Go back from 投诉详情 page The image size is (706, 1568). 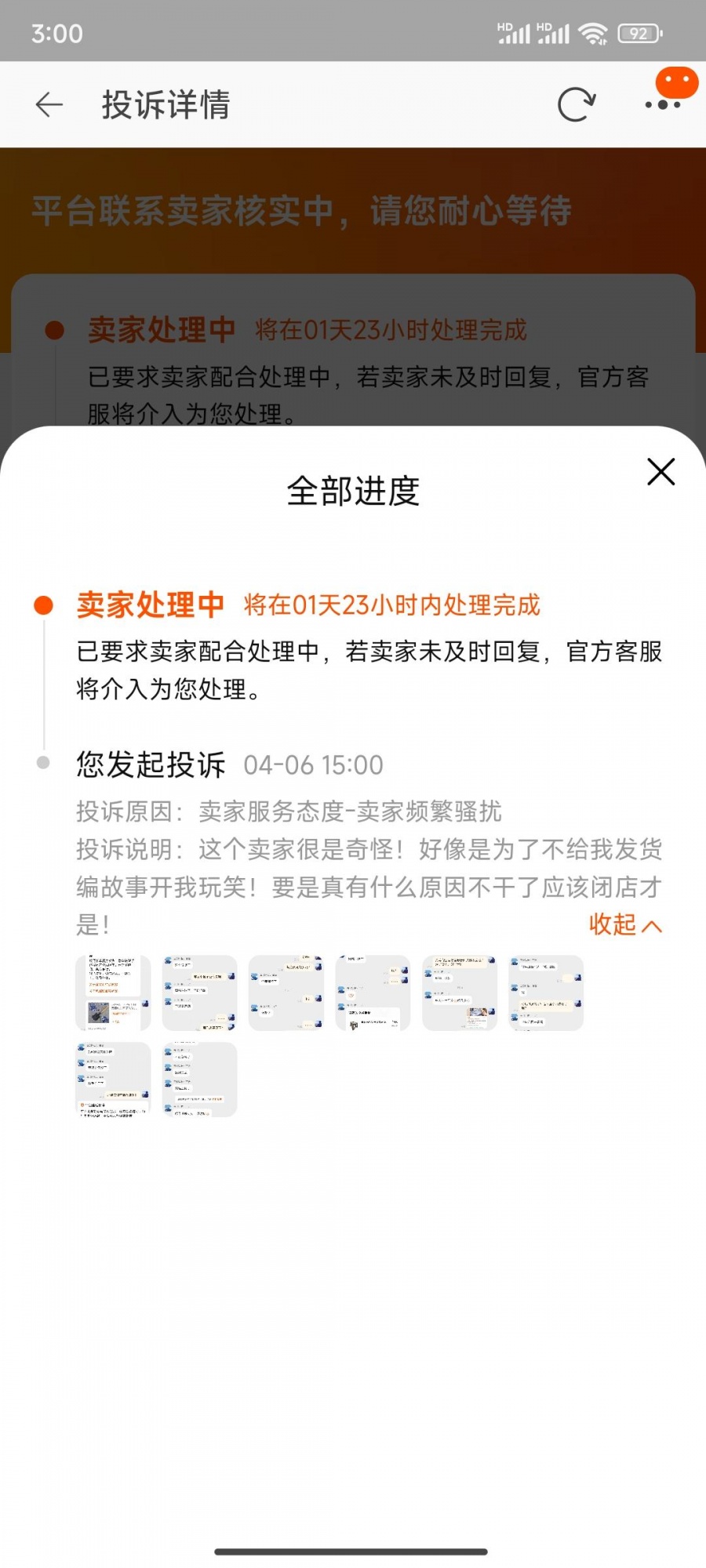point(49,104)
